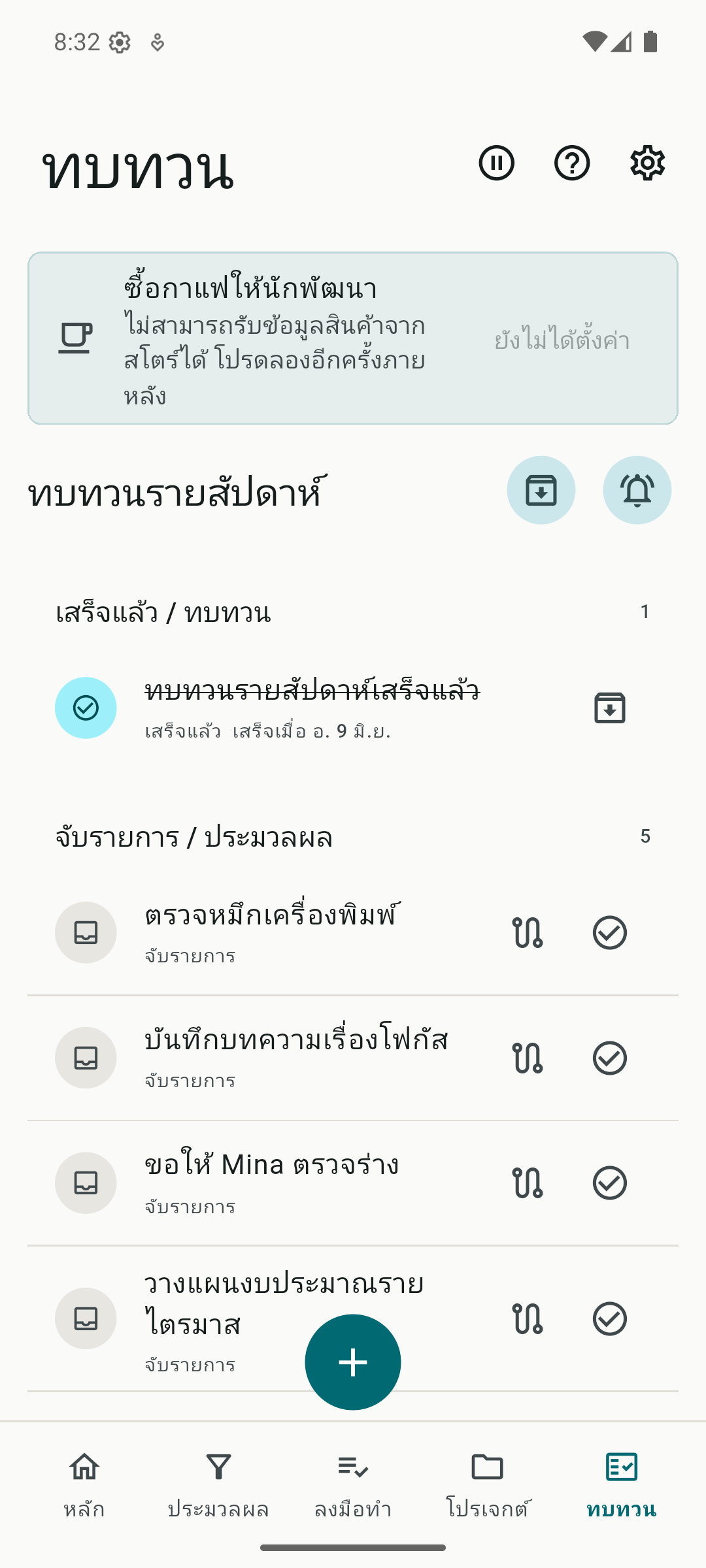
Task: Archive the ทบทวนรายสัปดาห์เสร็จแล้ว item
Action: tap(610, 708)
